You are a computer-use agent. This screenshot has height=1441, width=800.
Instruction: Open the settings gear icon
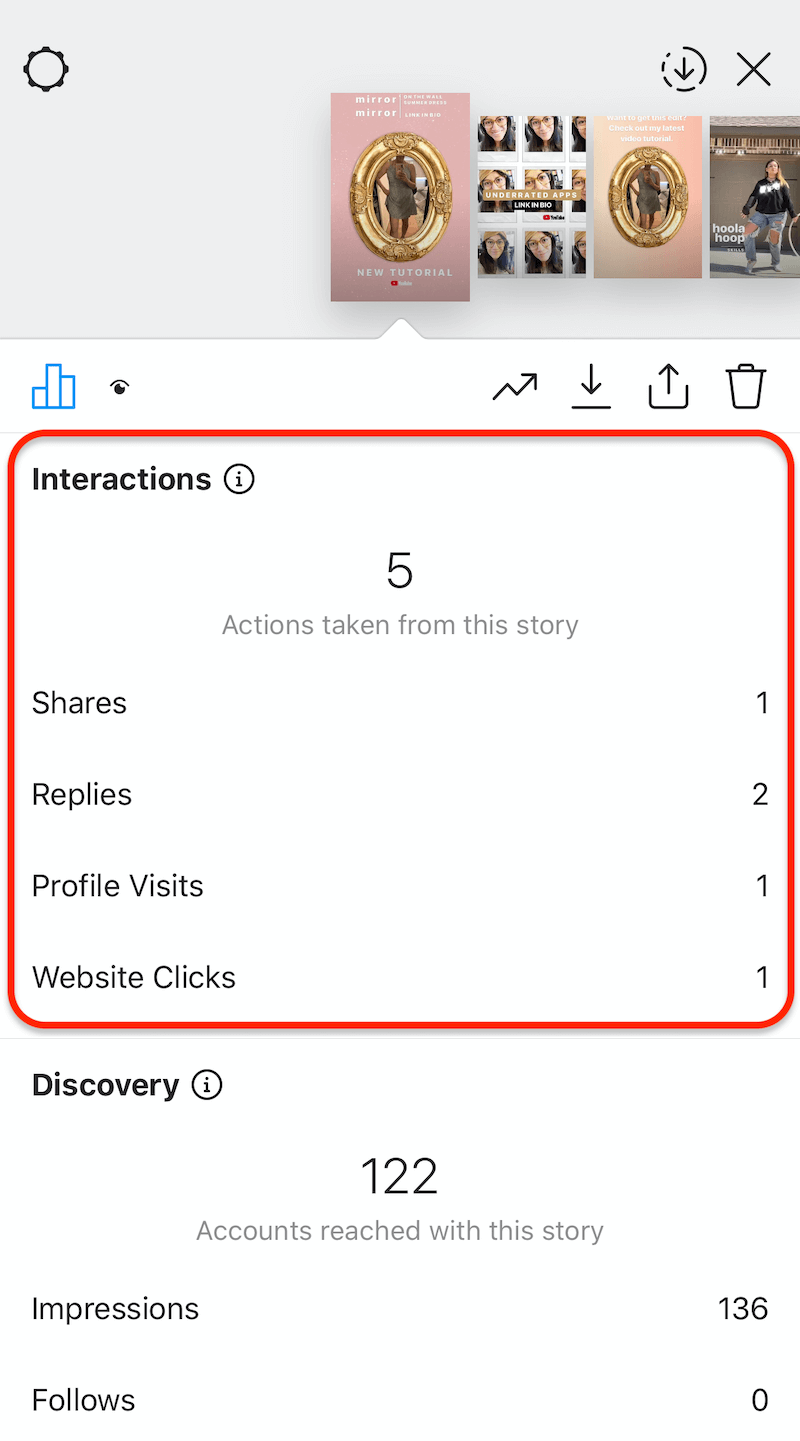(44, 68)
